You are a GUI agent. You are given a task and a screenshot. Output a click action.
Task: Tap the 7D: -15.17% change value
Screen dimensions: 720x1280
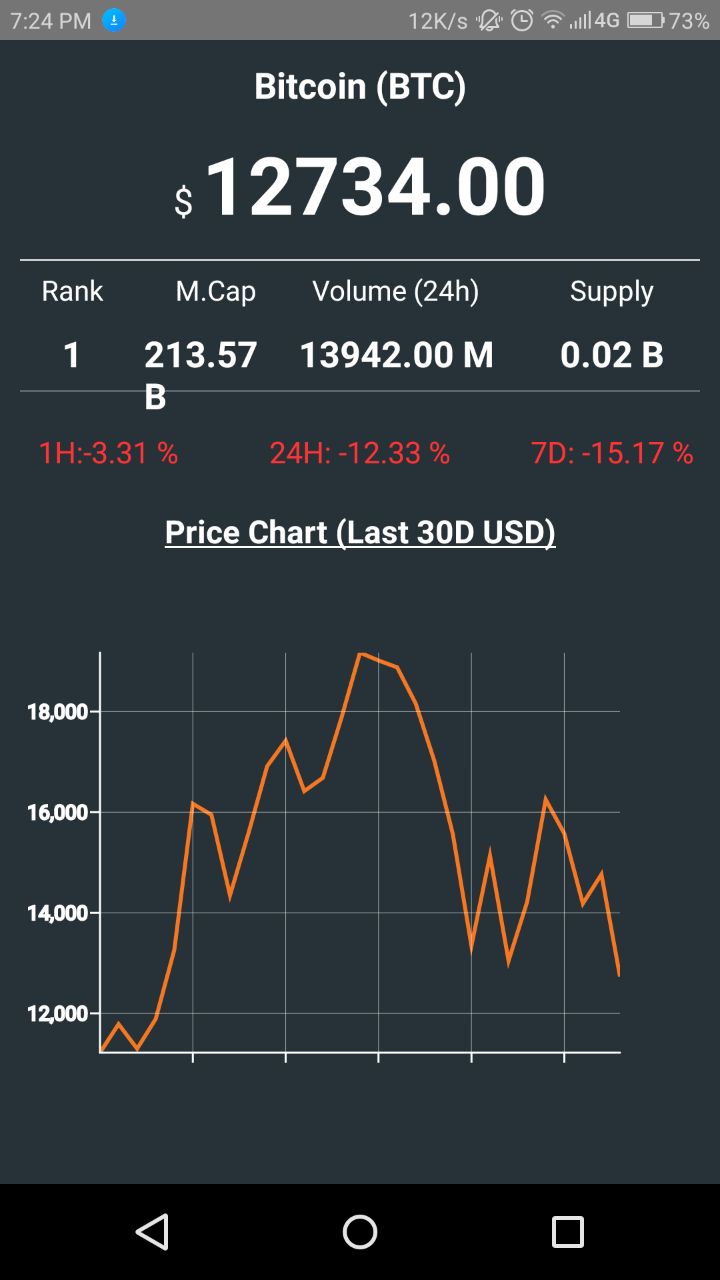pos(611,453)
